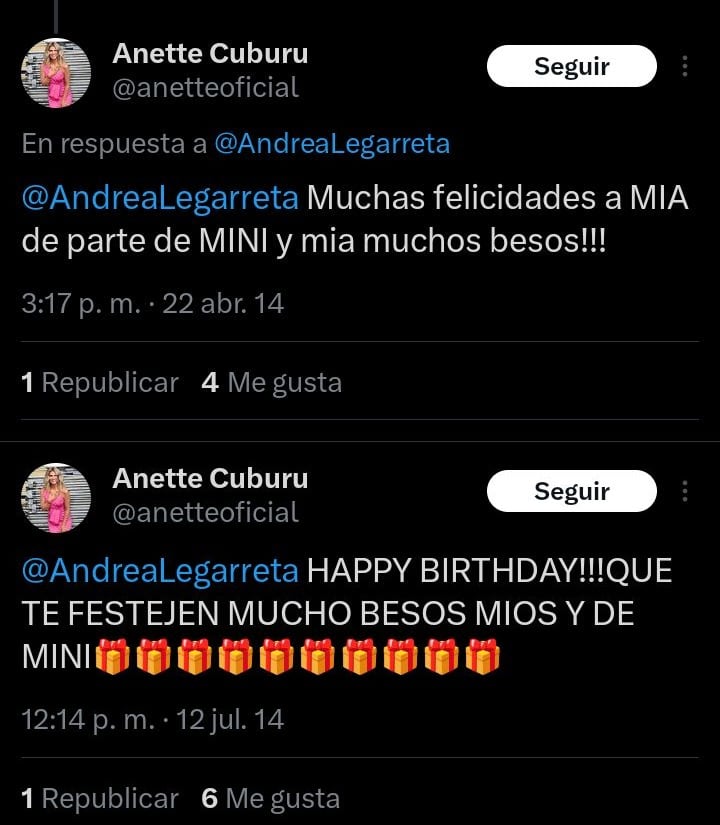This screenshot has width=720, height=825.
Task: Click 6 Me gusta under the birthday tweet
Action: click(x=270, y=798)
